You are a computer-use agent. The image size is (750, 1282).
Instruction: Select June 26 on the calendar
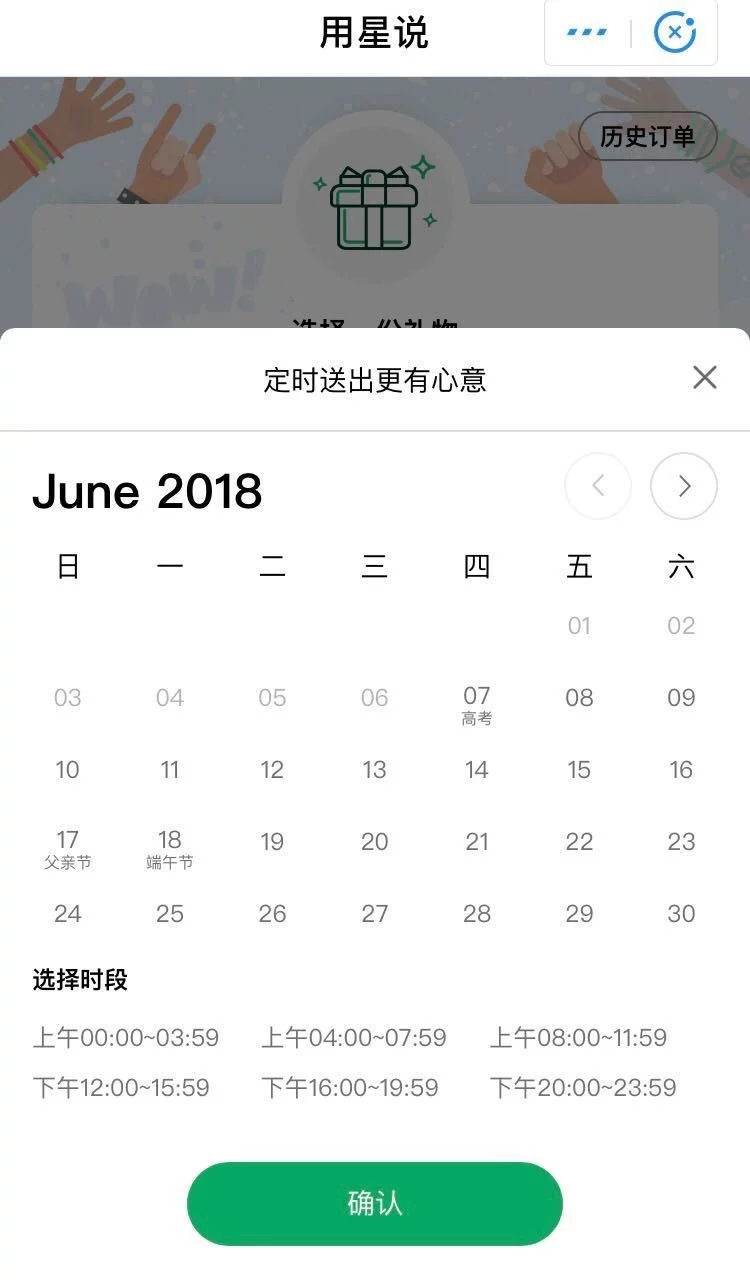[272, 913]
